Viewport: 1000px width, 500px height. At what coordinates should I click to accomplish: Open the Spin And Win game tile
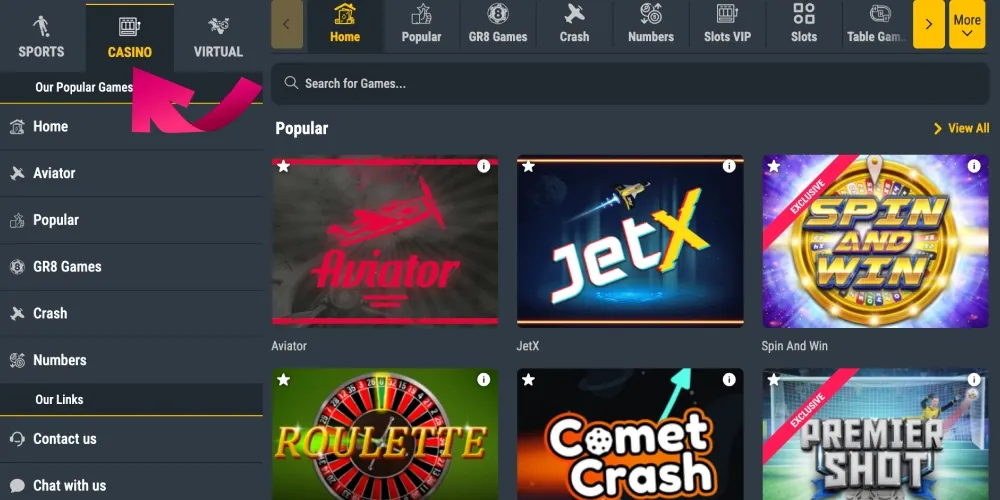(875, 241)
